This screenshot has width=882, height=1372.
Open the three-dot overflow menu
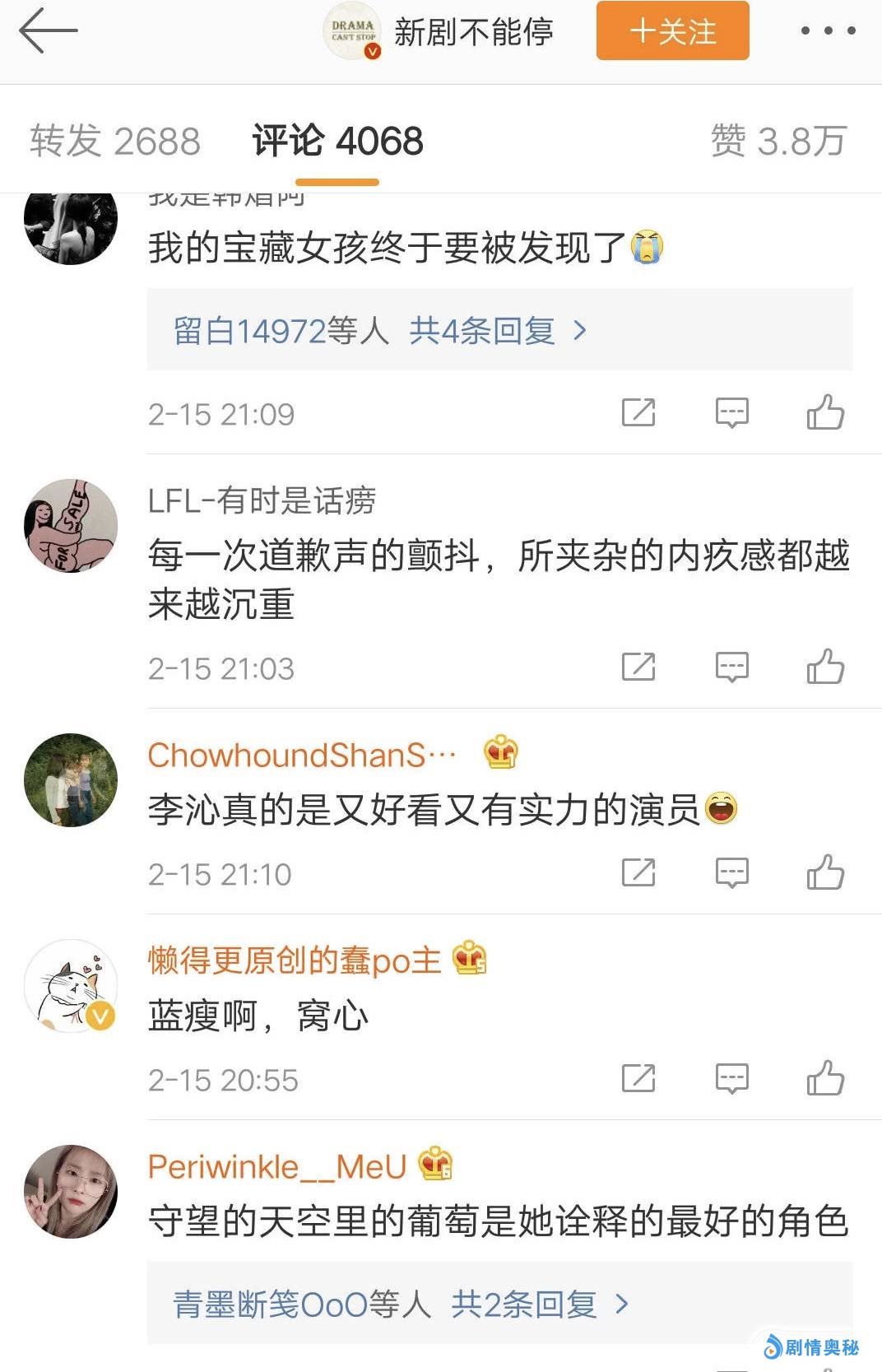click(828, 31)
